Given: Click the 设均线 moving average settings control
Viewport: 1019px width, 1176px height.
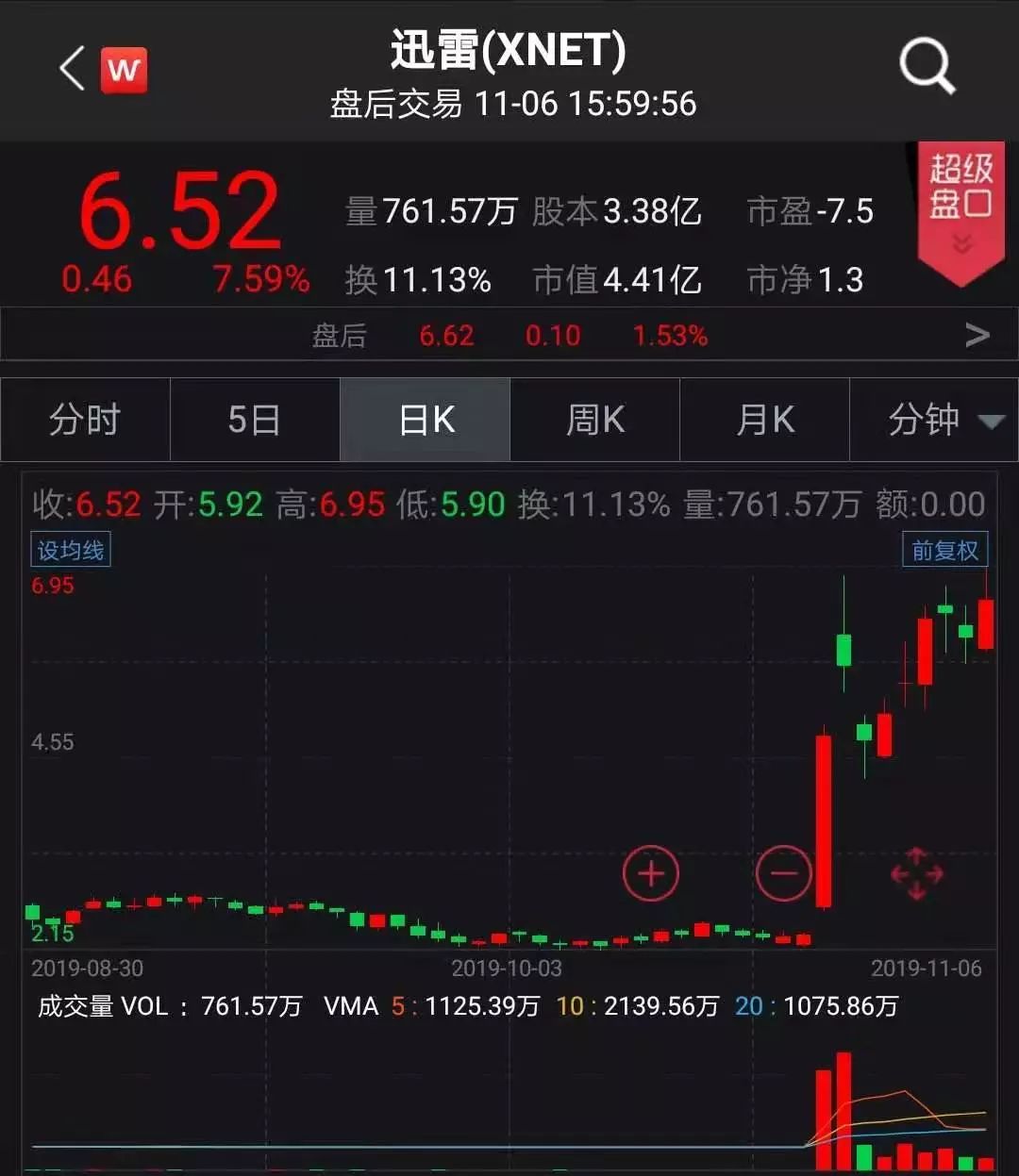Looking at the screenshot, I should point(70,549).
